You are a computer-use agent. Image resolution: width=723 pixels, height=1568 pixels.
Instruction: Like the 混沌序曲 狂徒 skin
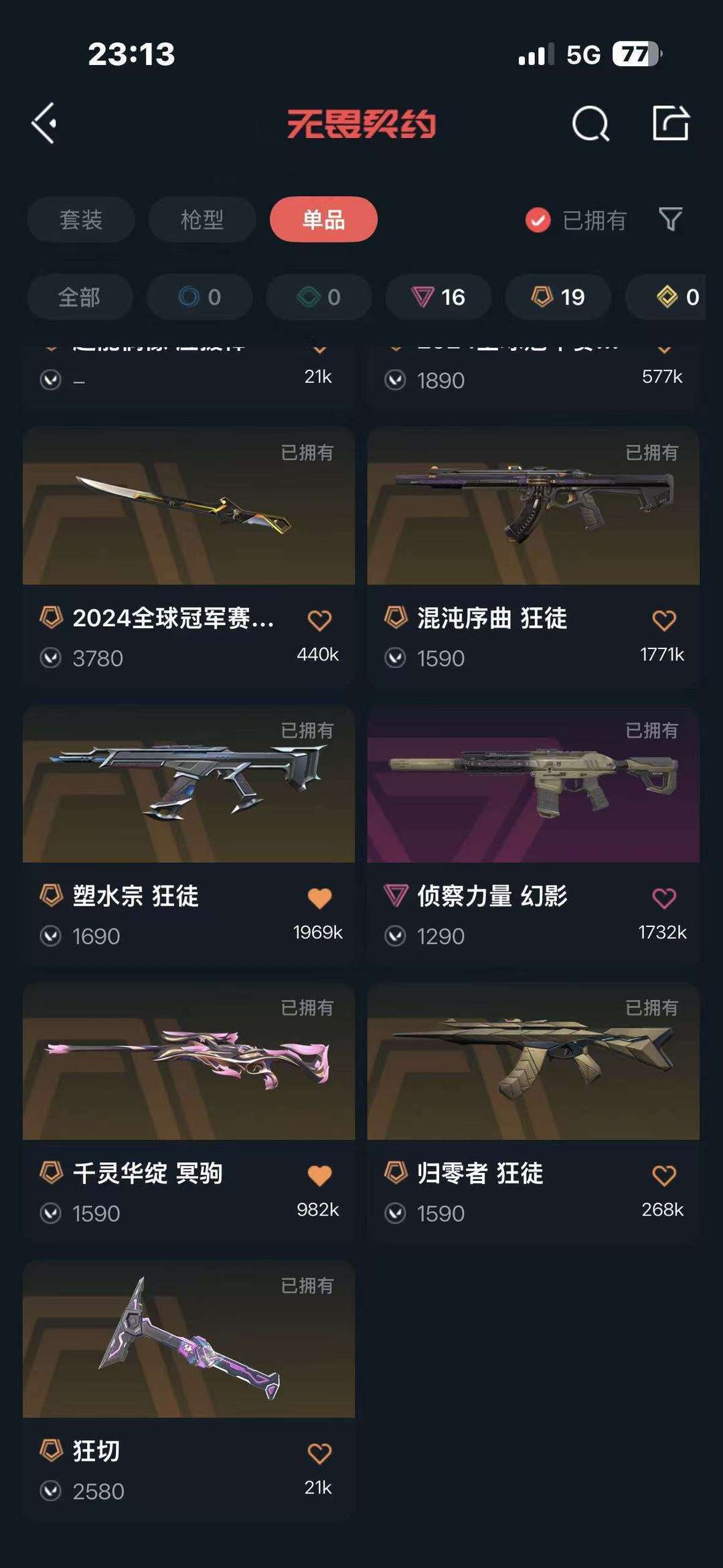click(x=663, y=620)
